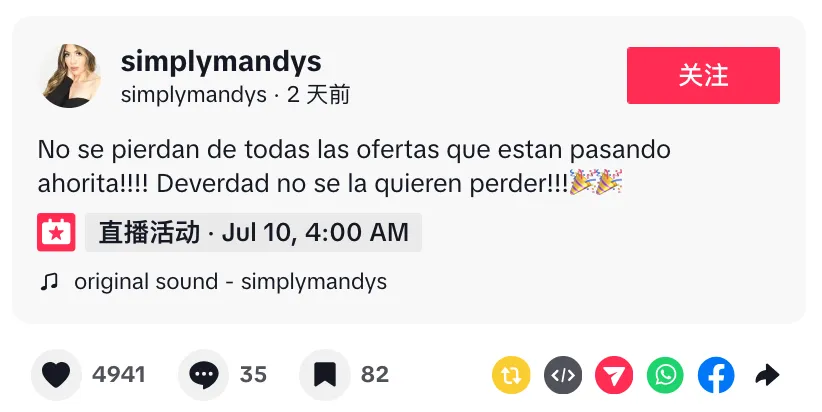Repost using the yellow repost icon
The image size is (822, 412).
(511, 375)
